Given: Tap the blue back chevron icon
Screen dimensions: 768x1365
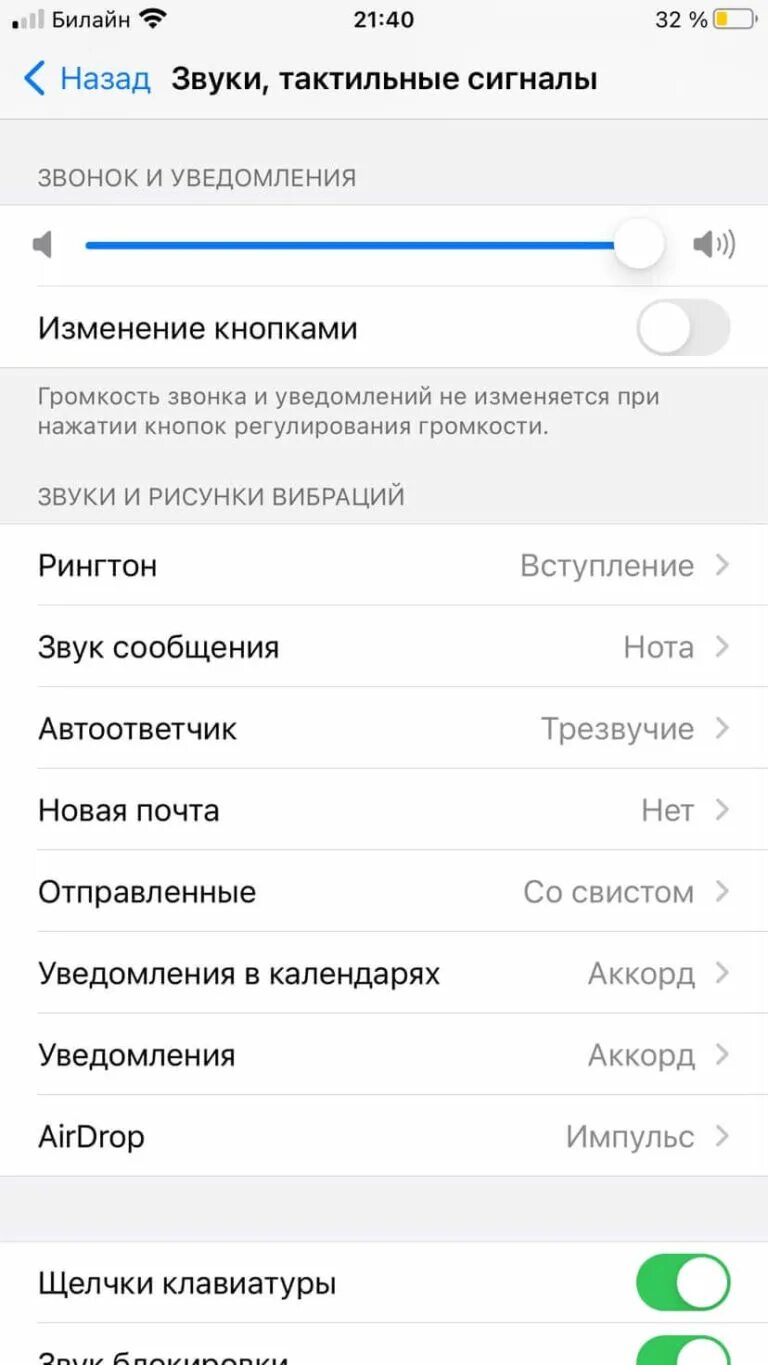Looking at the screenshot, I should click(x=31, y=78).
